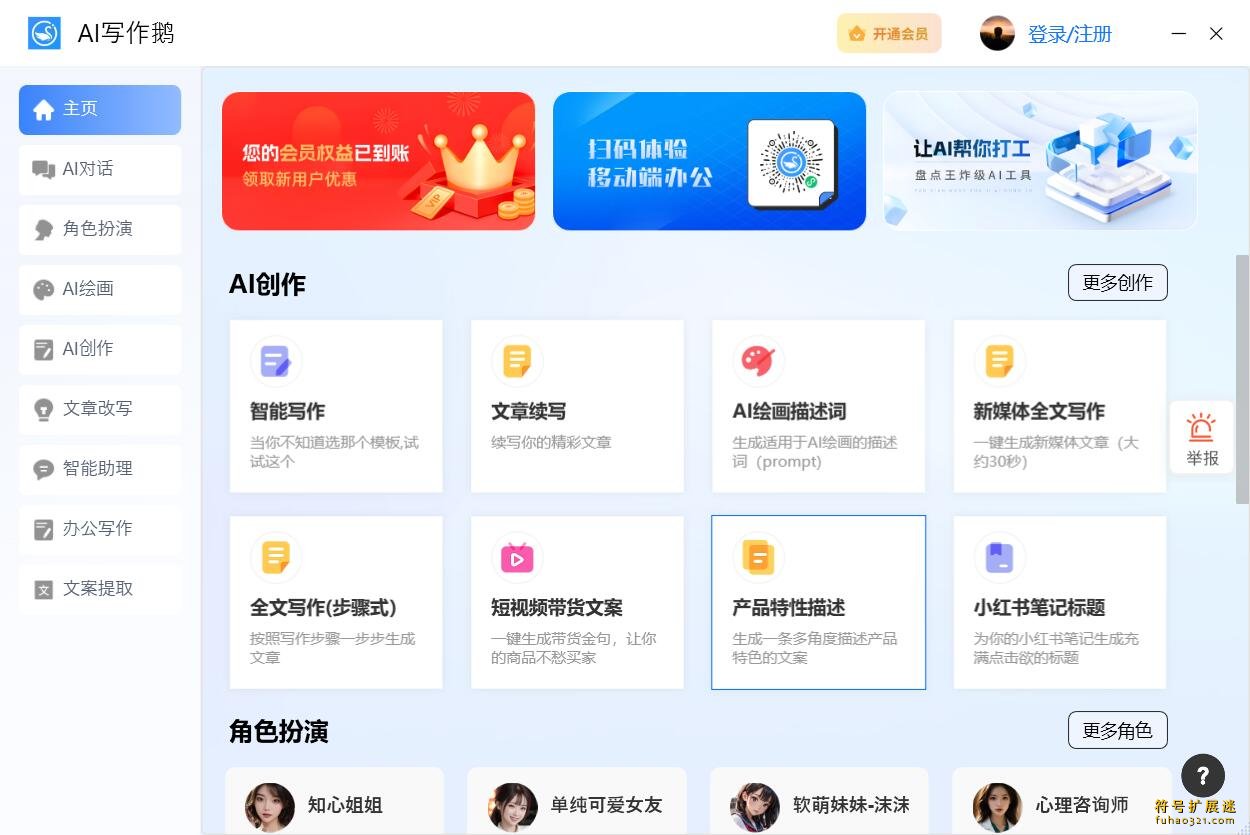The image size is (1250, 835).
Task: Open the 智能写作 card
Action: [x=336, y=406]
